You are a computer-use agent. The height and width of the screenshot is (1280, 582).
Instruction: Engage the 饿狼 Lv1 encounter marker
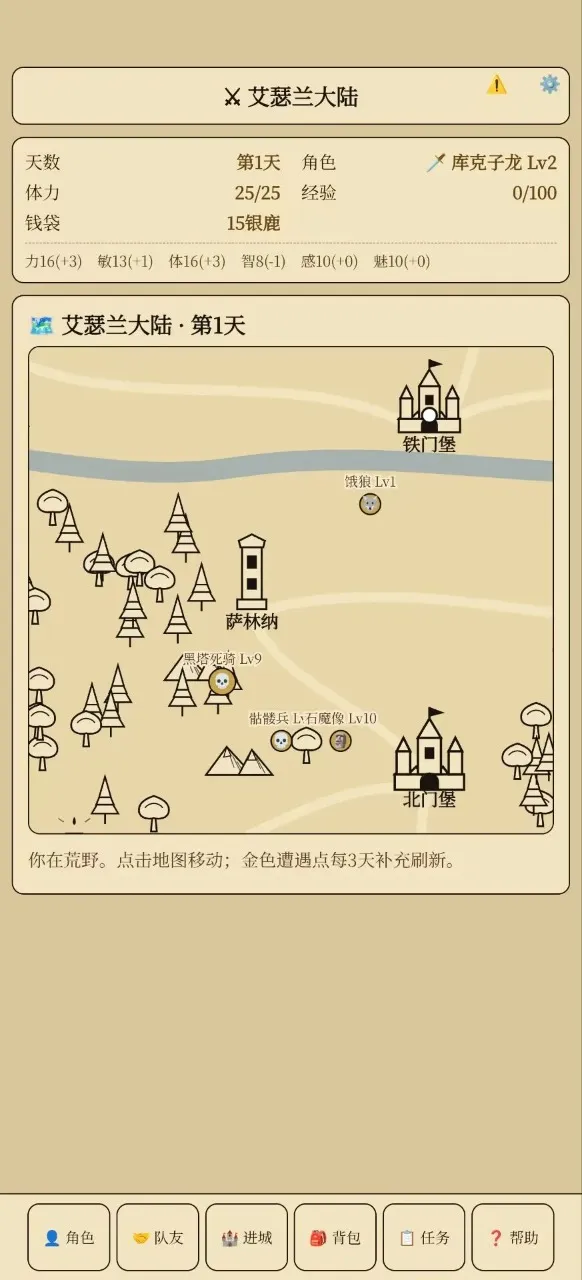370,504
